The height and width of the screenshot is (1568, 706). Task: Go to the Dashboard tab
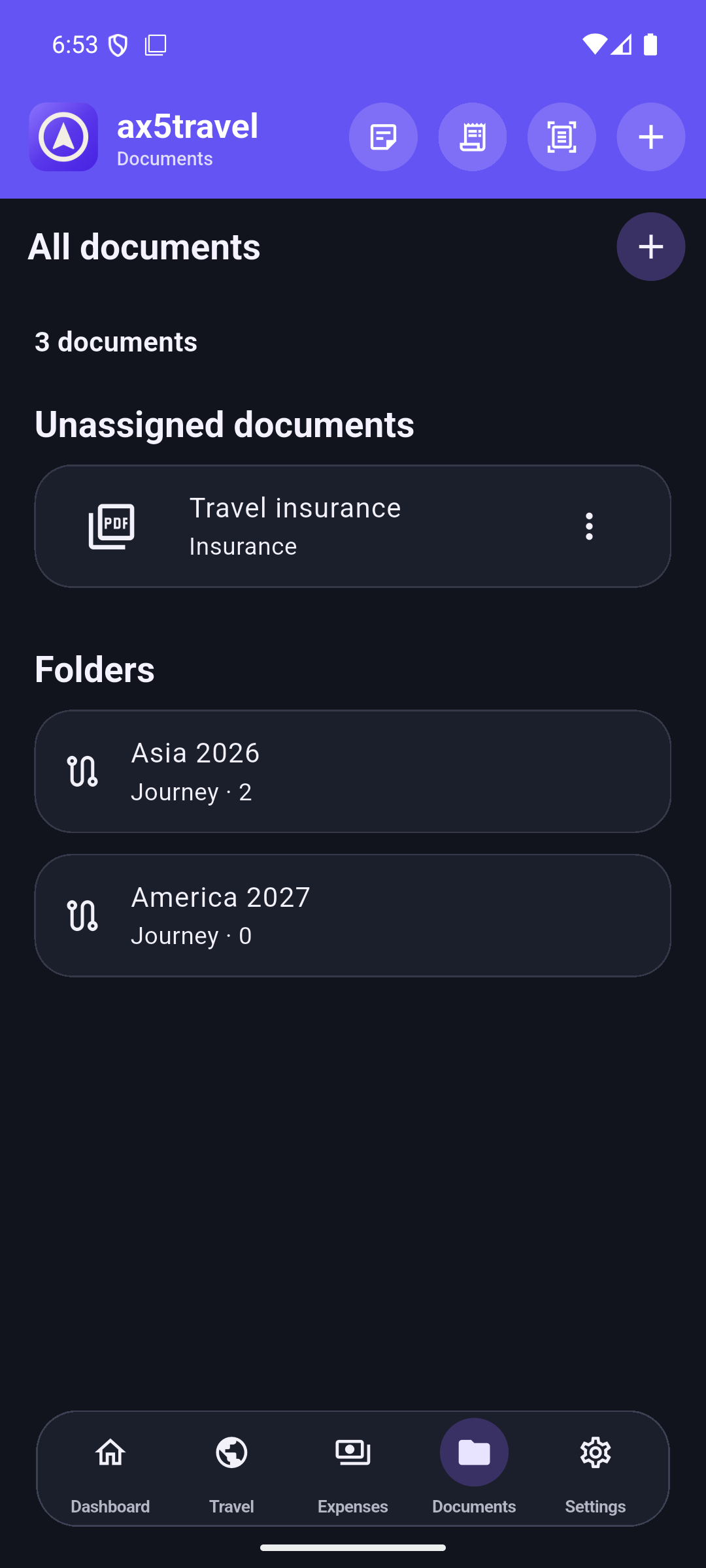pyautogui.click(x=110, y=1469)
